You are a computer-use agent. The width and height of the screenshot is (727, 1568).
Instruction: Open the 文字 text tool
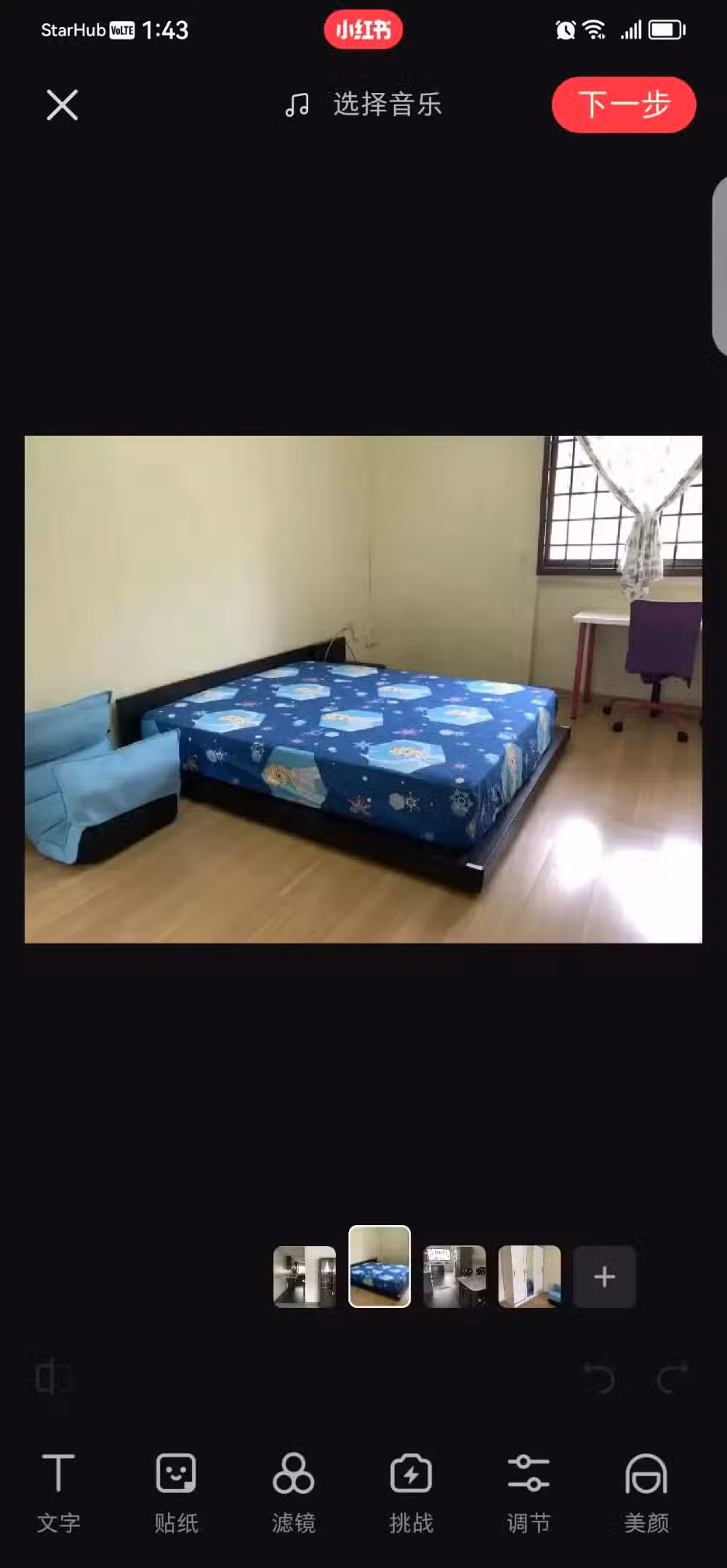pyautogui.click(x=58, y=1493)
